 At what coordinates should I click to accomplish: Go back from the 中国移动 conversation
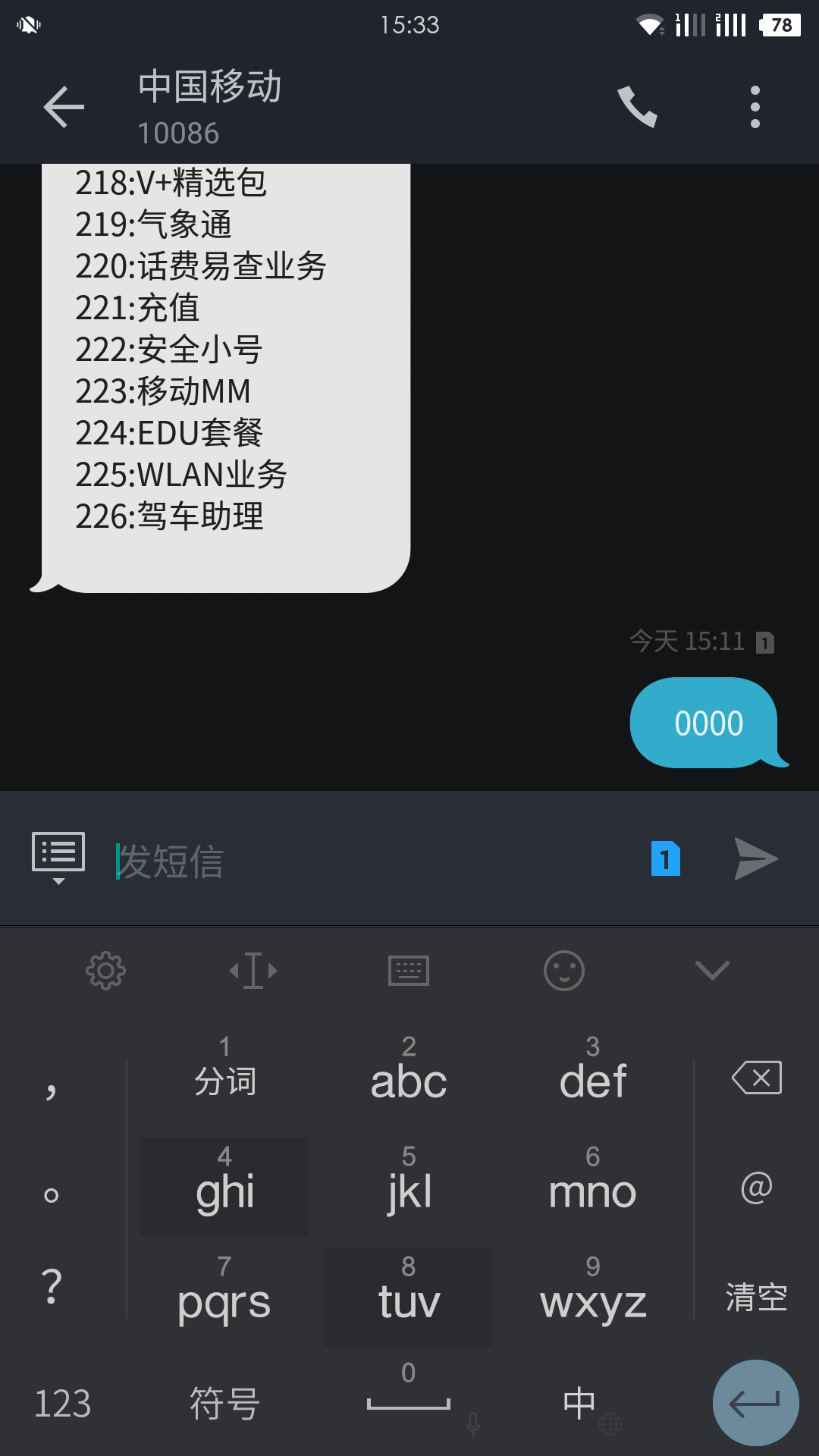(64, 107)
